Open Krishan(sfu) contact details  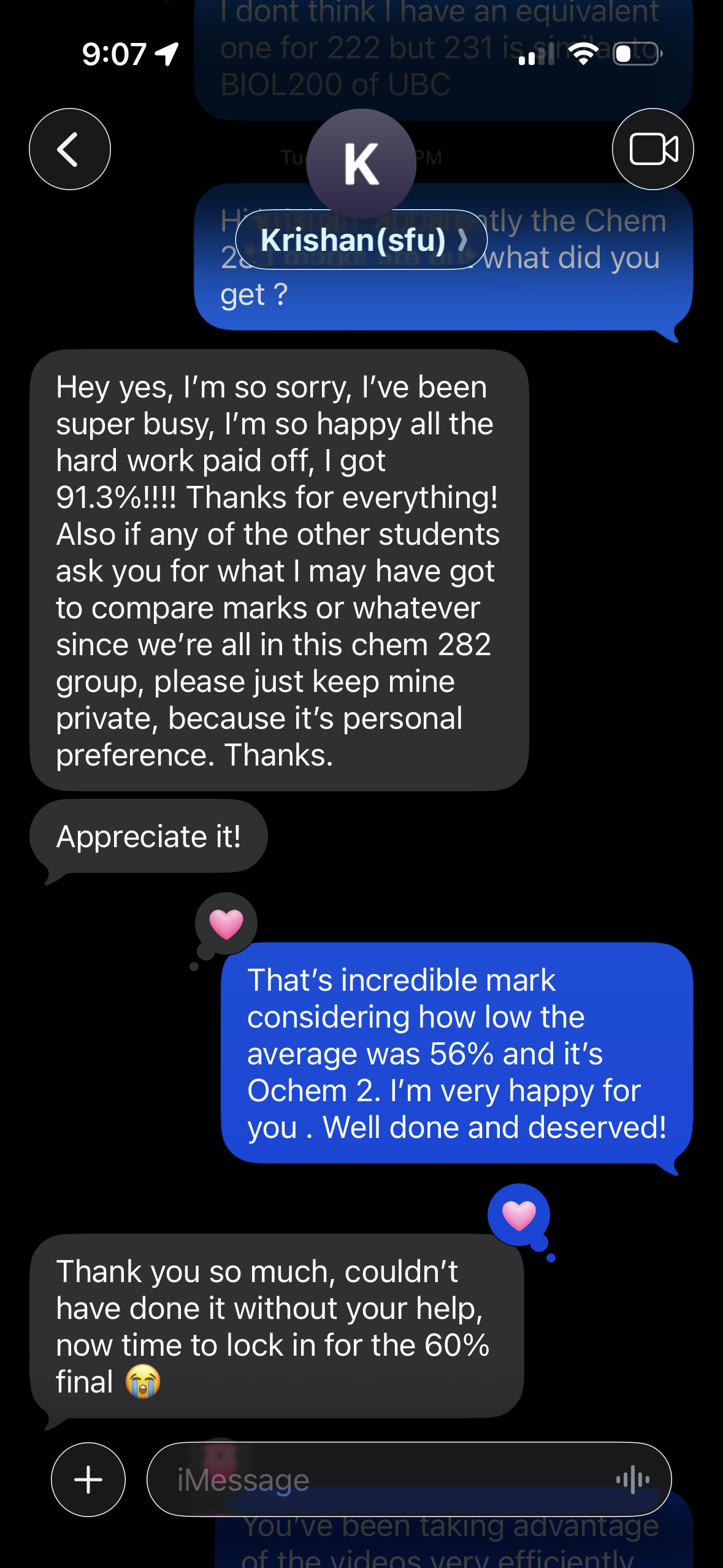(x=361, y=240)
